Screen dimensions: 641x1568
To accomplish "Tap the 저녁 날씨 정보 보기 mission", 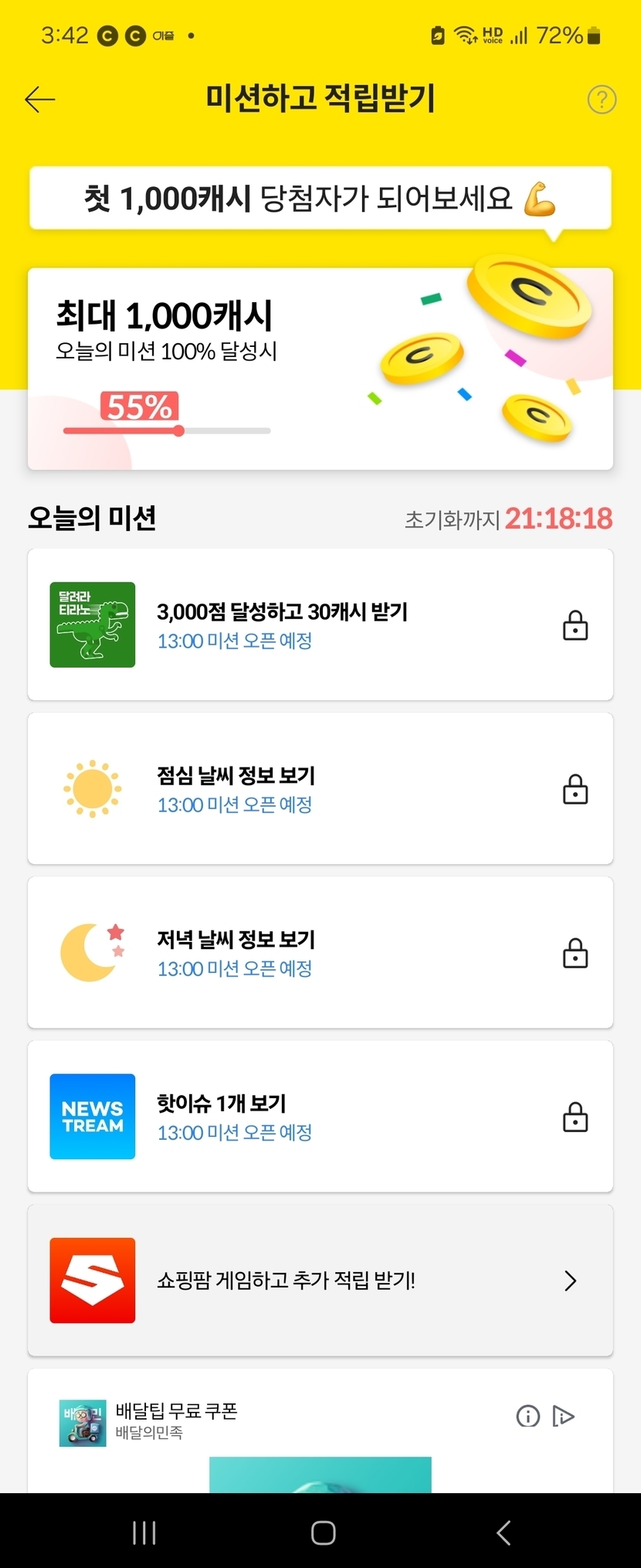I will coord(320,952).
